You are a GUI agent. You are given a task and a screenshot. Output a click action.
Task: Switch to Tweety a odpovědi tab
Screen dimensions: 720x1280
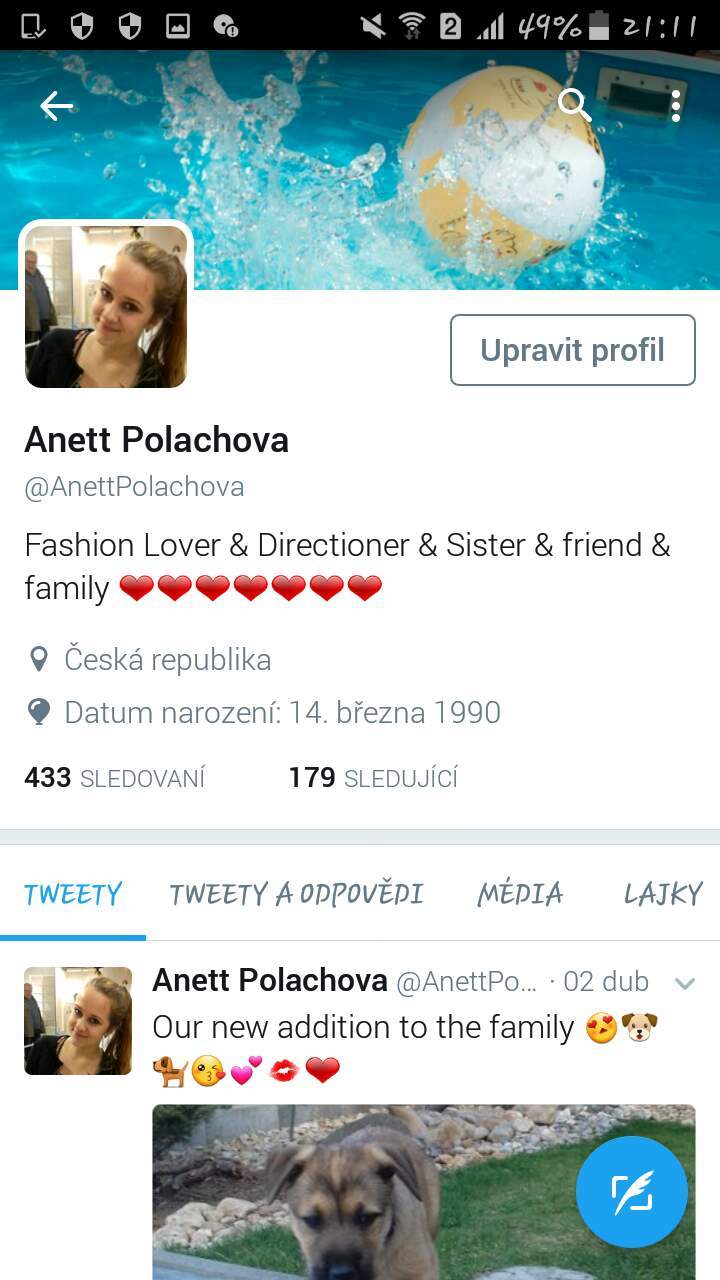tap(296, 894)
